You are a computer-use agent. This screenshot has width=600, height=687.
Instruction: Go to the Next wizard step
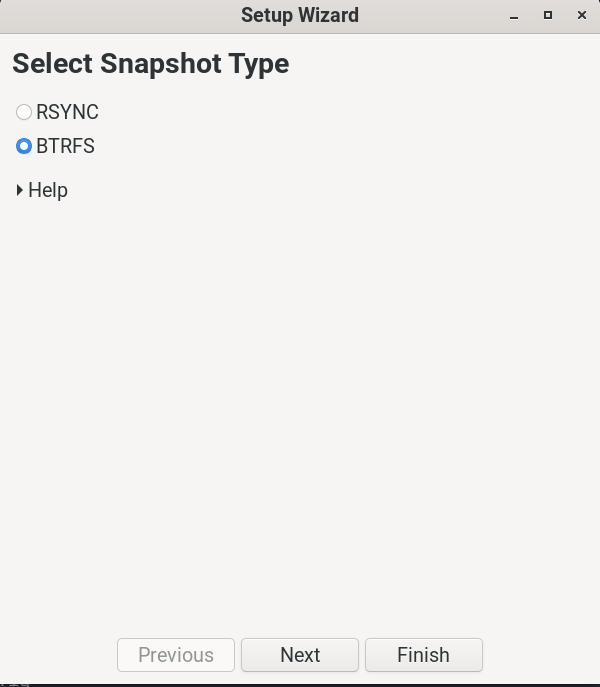[x=300, y=655]
